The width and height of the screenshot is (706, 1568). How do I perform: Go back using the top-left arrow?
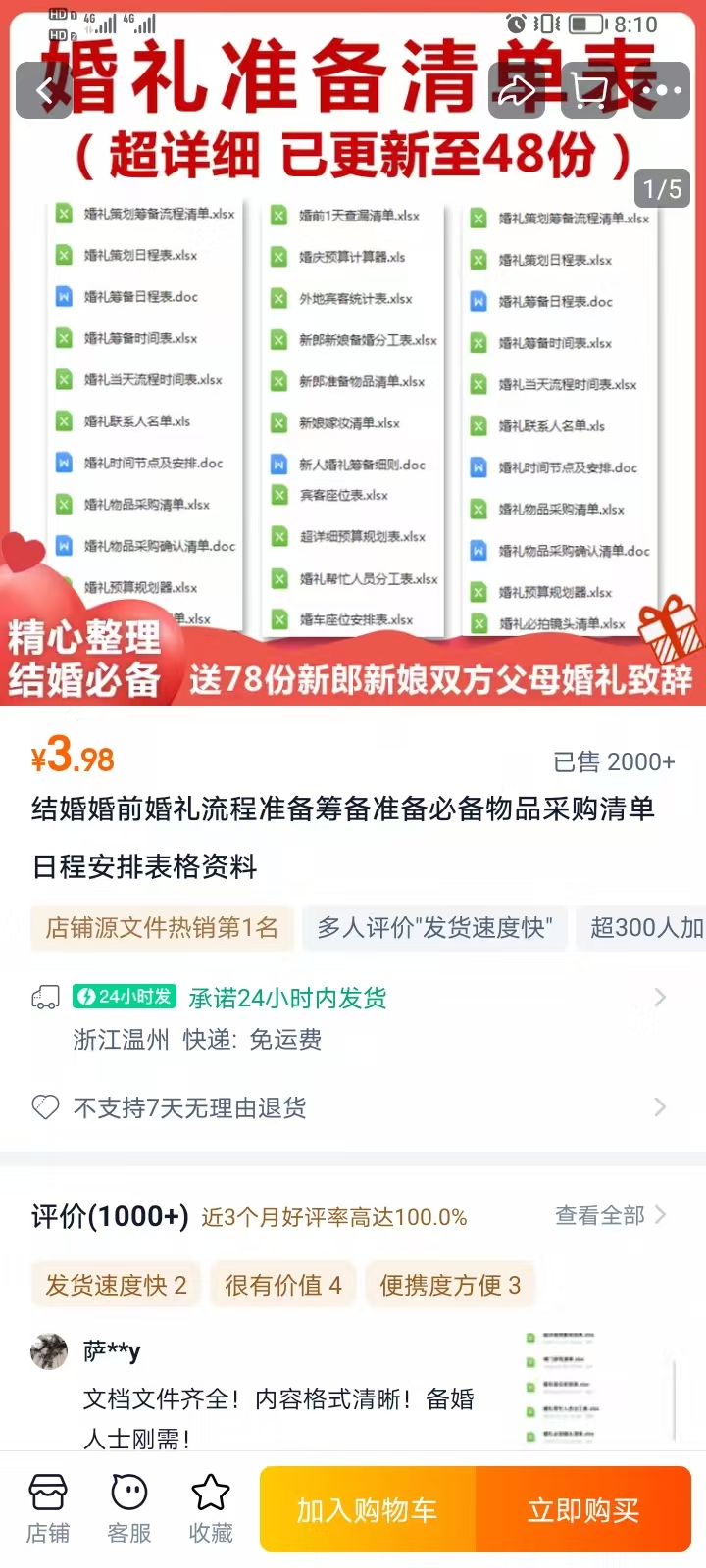coord(44,91)
